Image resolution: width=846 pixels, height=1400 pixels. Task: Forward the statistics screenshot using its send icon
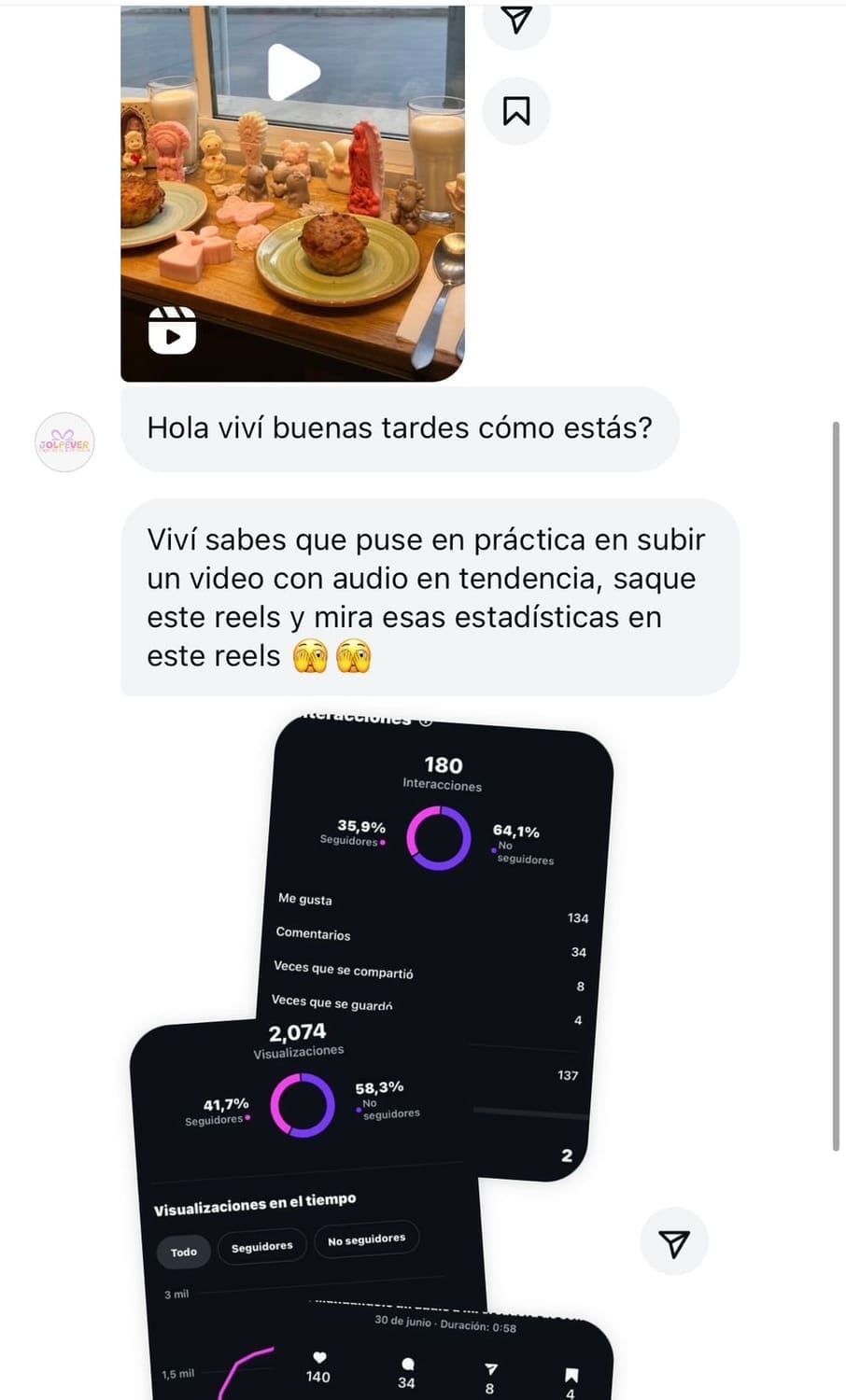point(673,1243)
